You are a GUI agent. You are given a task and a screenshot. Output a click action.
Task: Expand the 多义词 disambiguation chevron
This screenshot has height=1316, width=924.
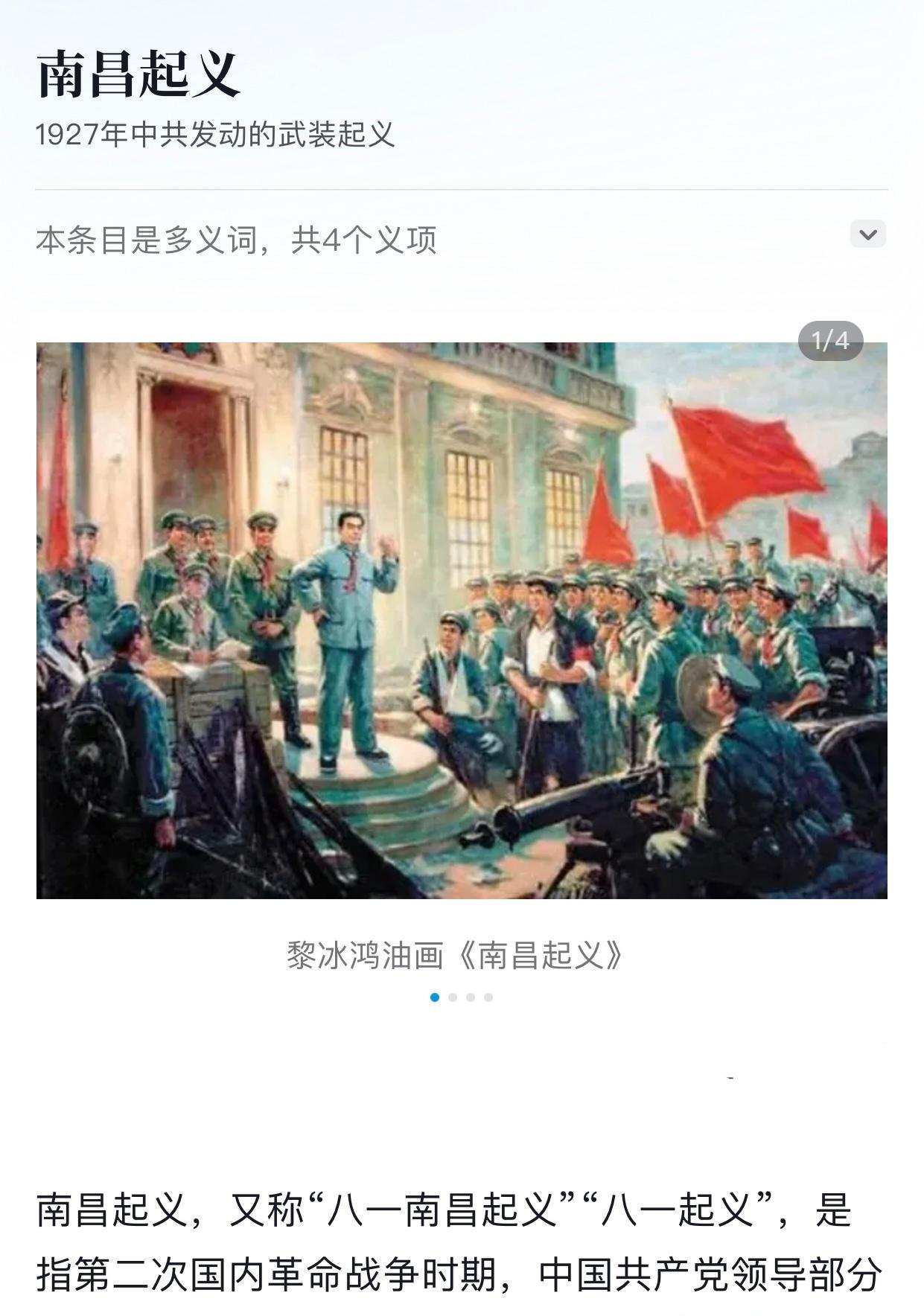(868, 234)
